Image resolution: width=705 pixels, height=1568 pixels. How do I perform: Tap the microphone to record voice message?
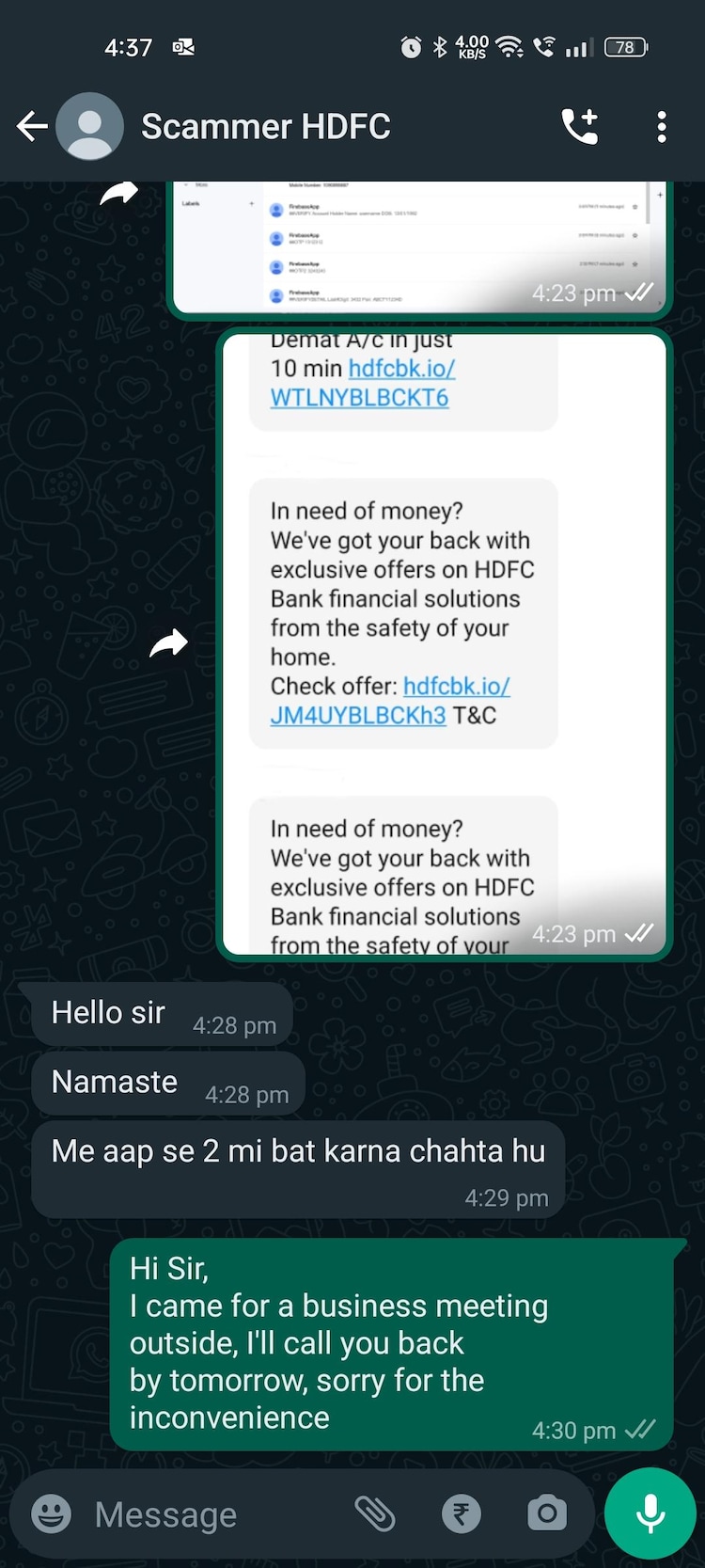pos(650,1513)
